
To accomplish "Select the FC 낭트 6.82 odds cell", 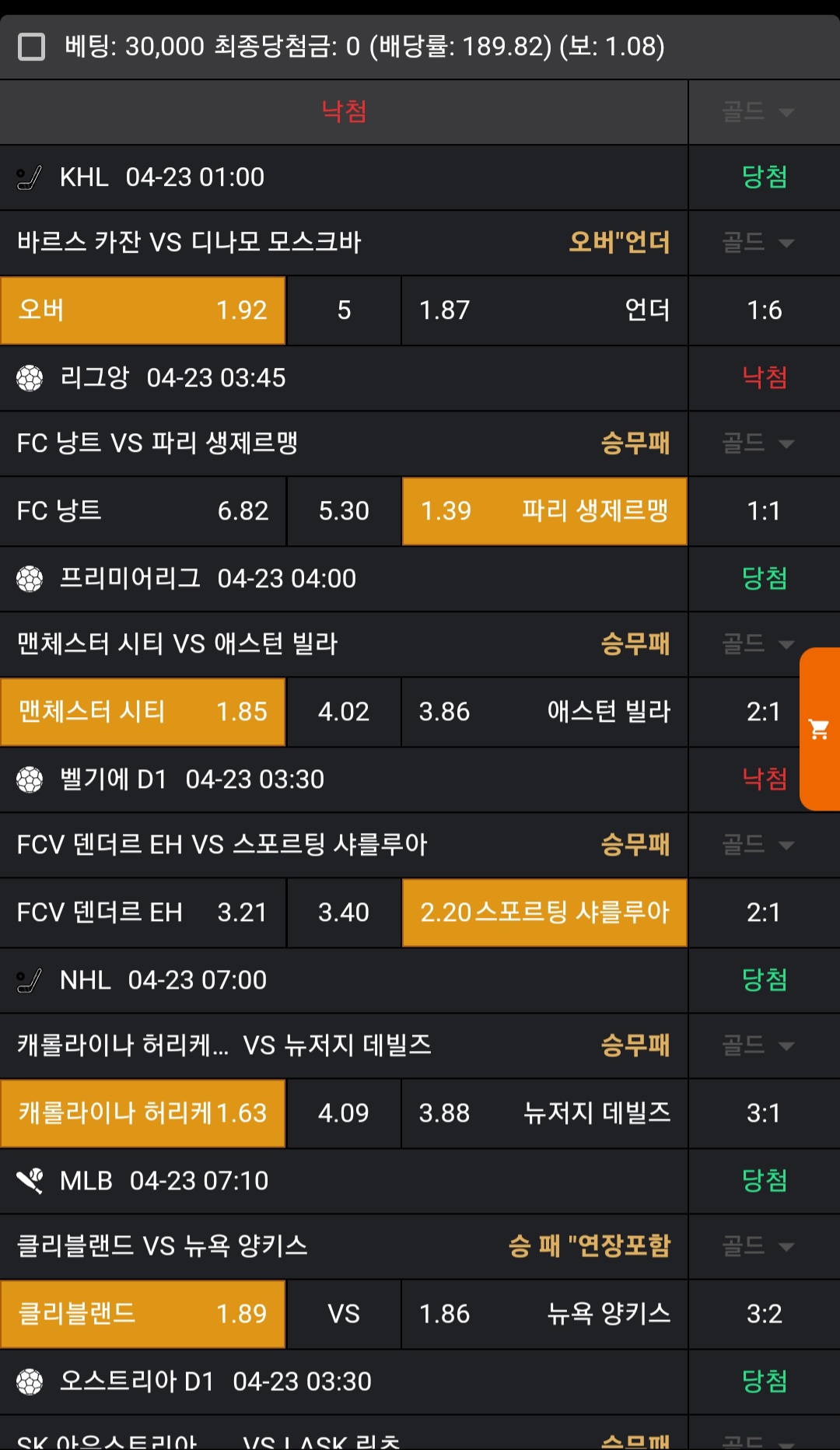I will tap(143, 511).
